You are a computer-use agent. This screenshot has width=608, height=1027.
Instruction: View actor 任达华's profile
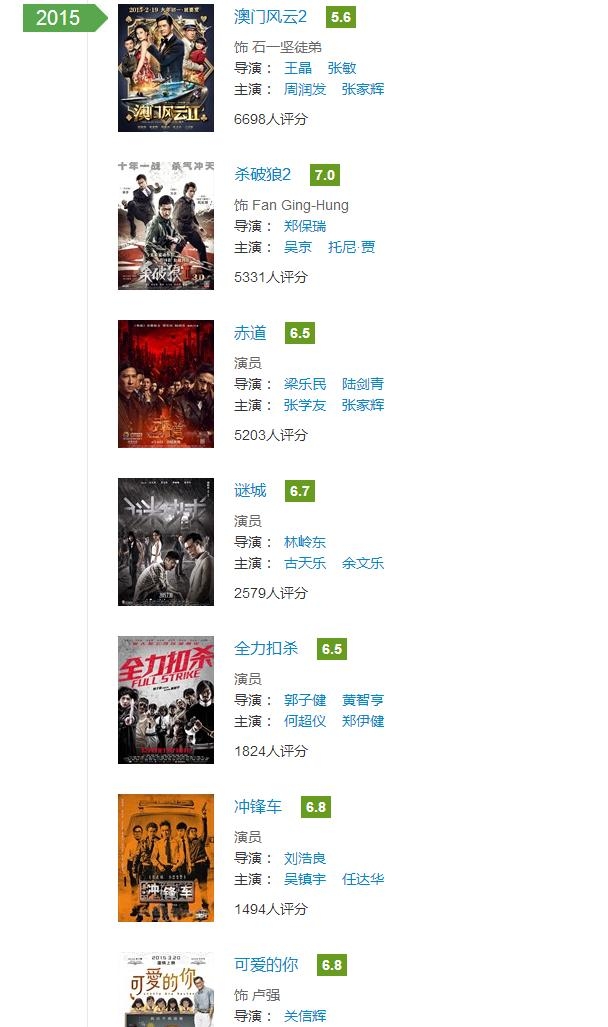pyautogui.click(x=363, y=879)
